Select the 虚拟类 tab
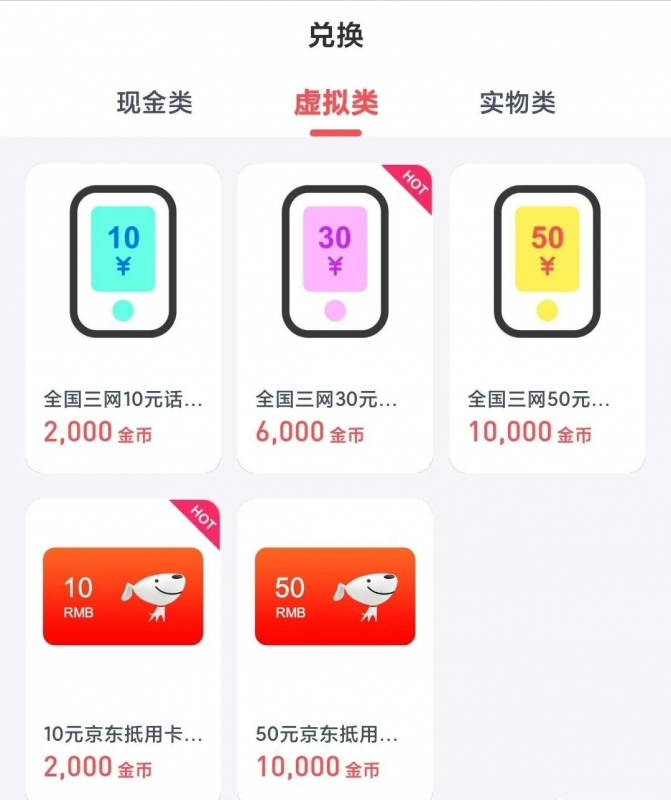Viewport: 671px width, 800px height. click(x=335, y=103)
